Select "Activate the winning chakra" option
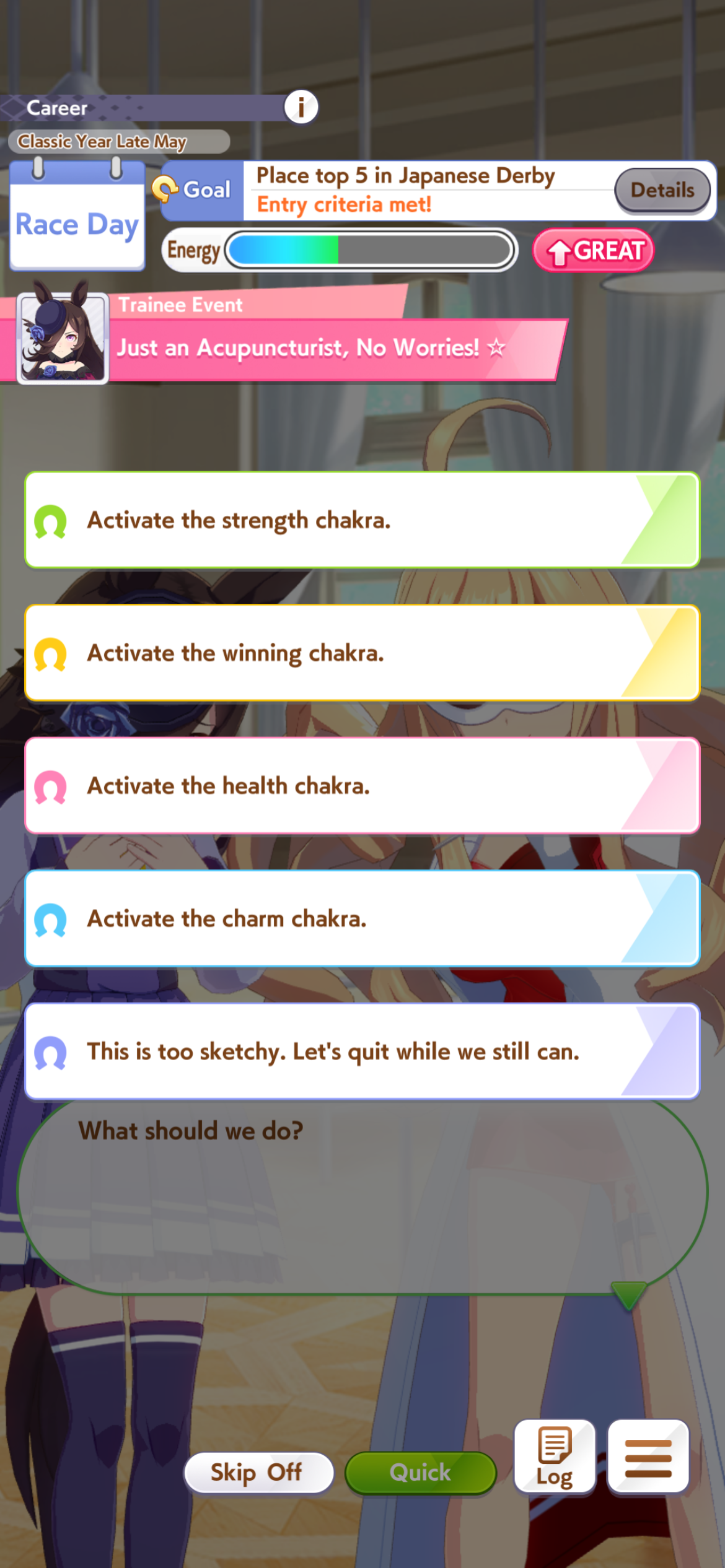 coord(362,653)
